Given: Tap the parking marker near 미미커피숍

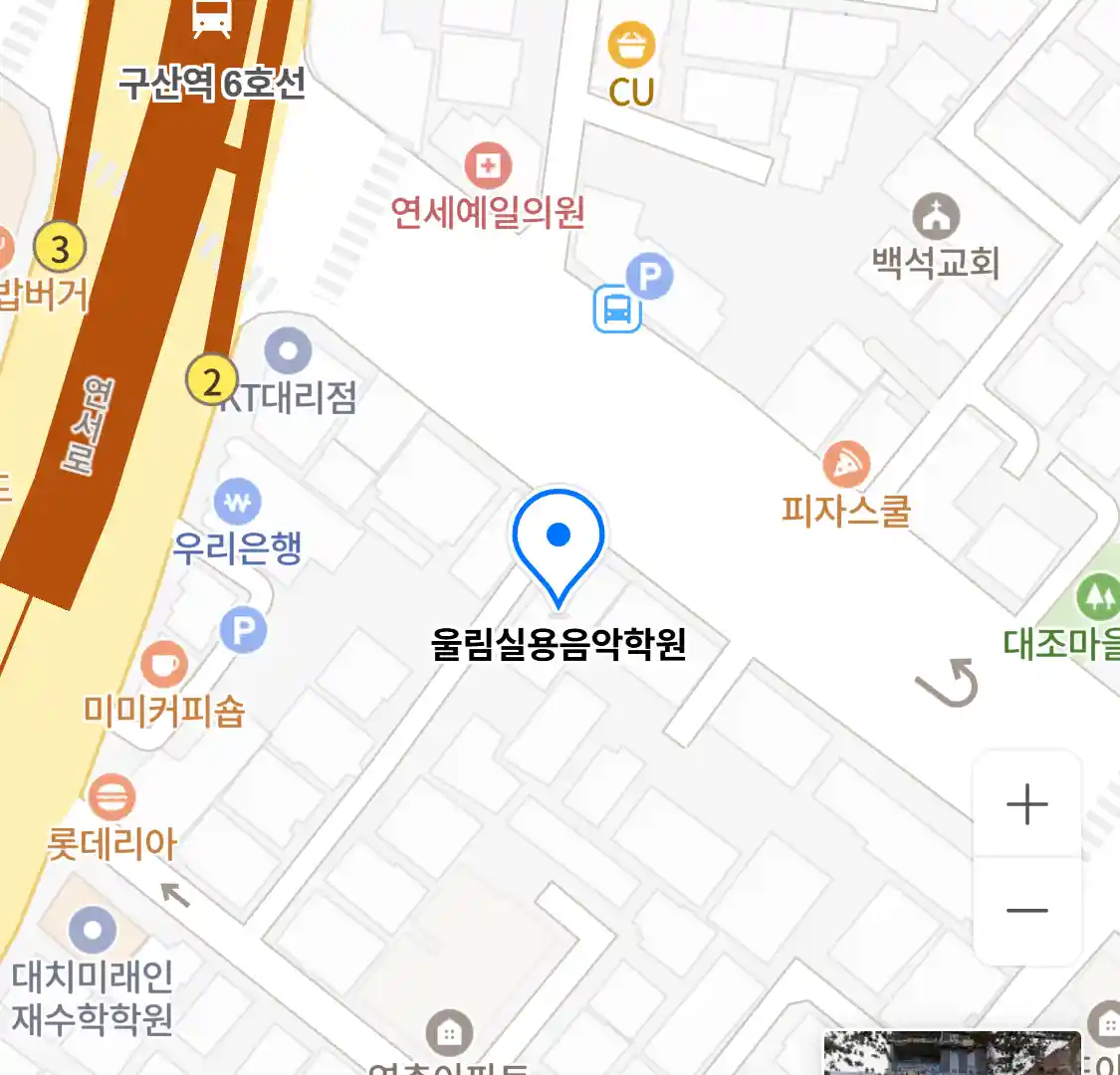Looking at the screenshot, I should [x=244, y=630].
